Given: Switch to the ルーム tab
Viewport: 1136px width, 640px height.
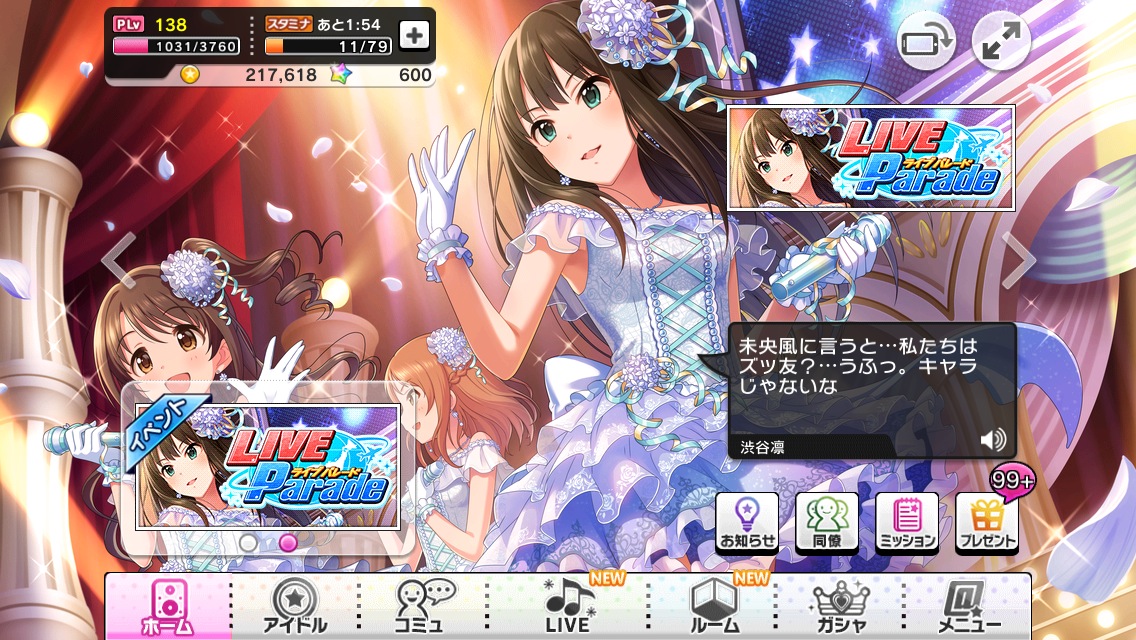Looking at the screenshot, I should 714,607.
